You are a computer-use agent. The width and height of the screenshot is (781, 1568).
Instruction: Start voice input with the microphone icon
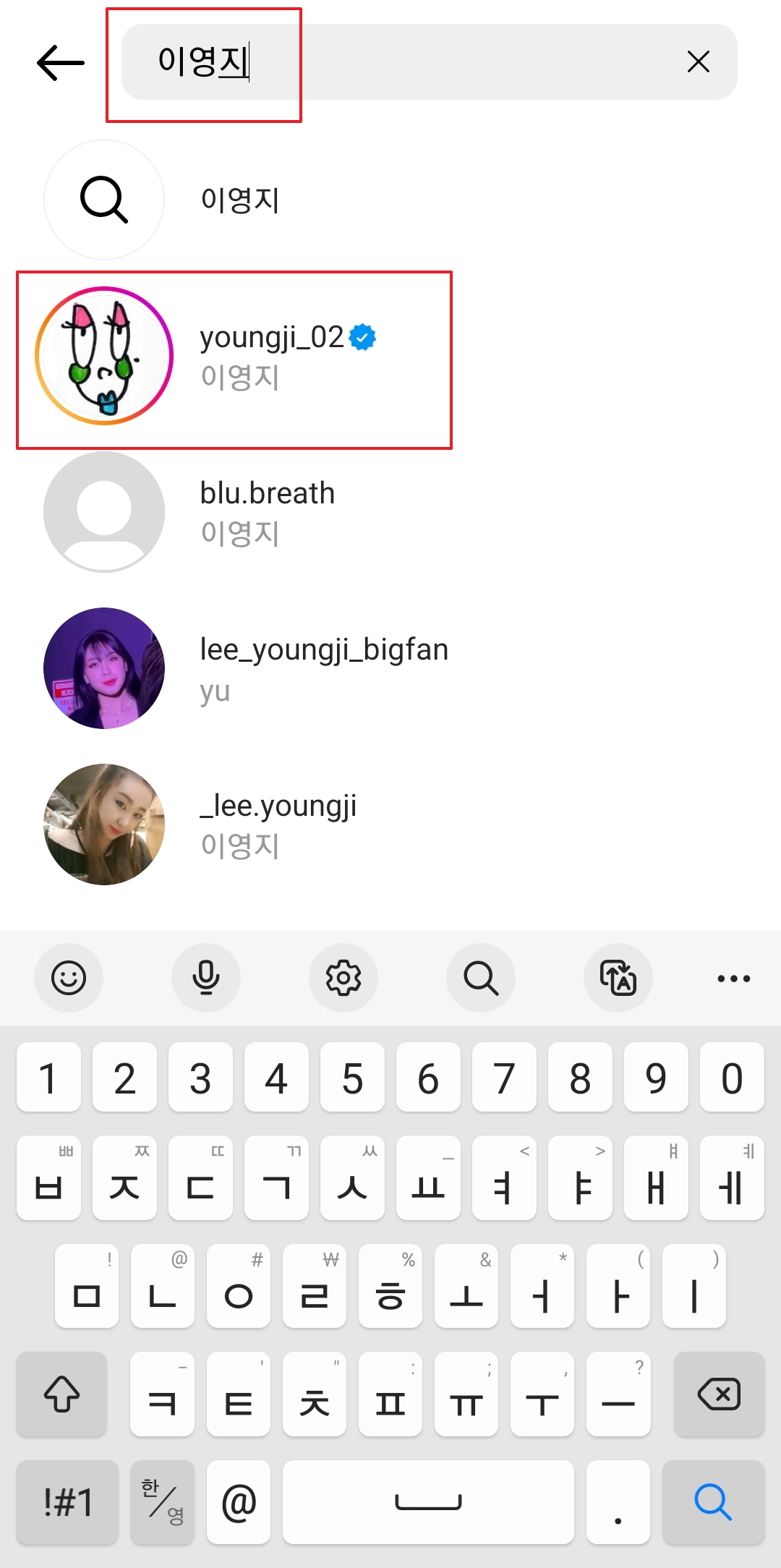[205, 978]
